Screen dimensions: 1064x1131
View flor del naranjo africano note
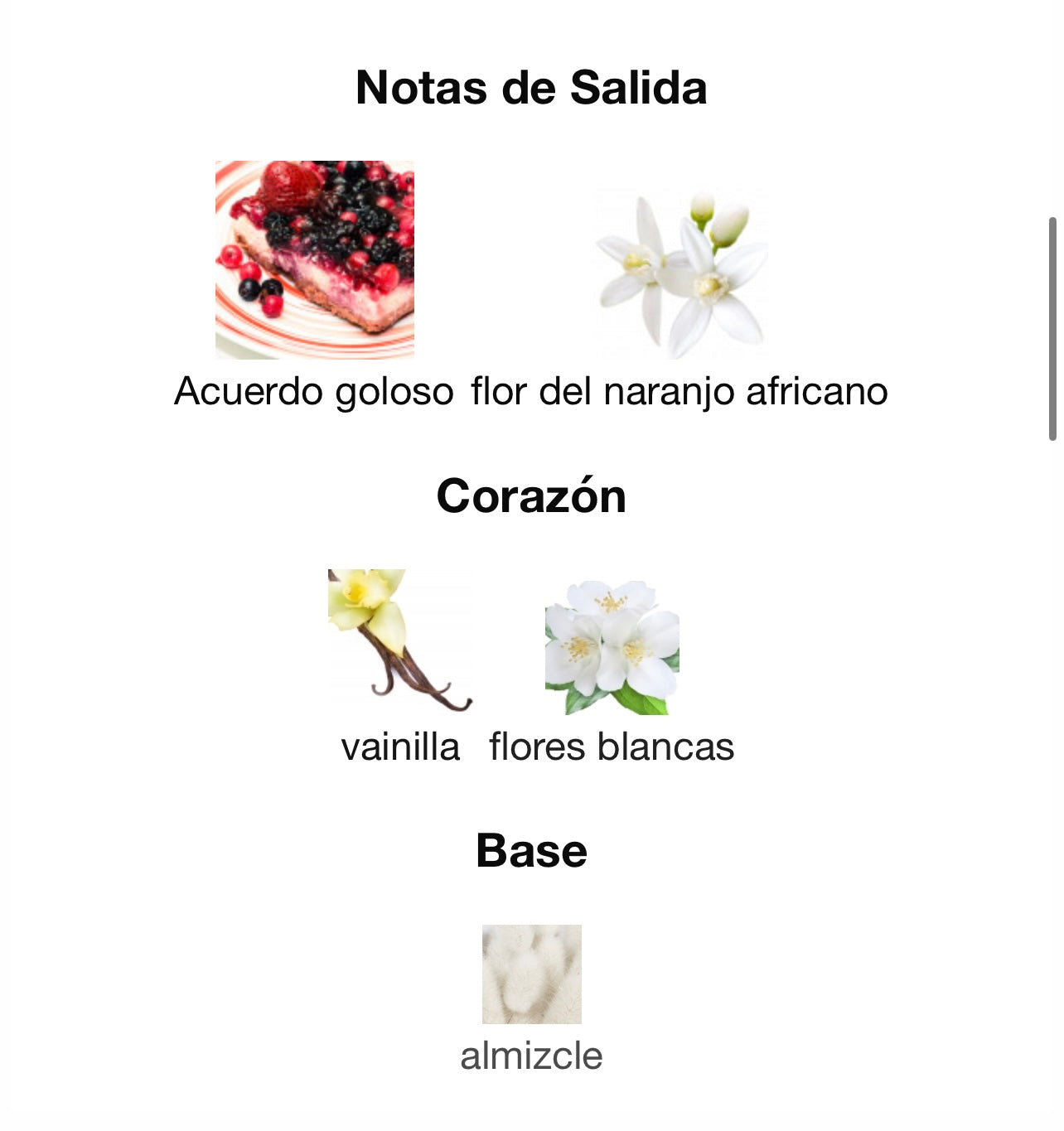pyautogui.click(x=680, y=273)
